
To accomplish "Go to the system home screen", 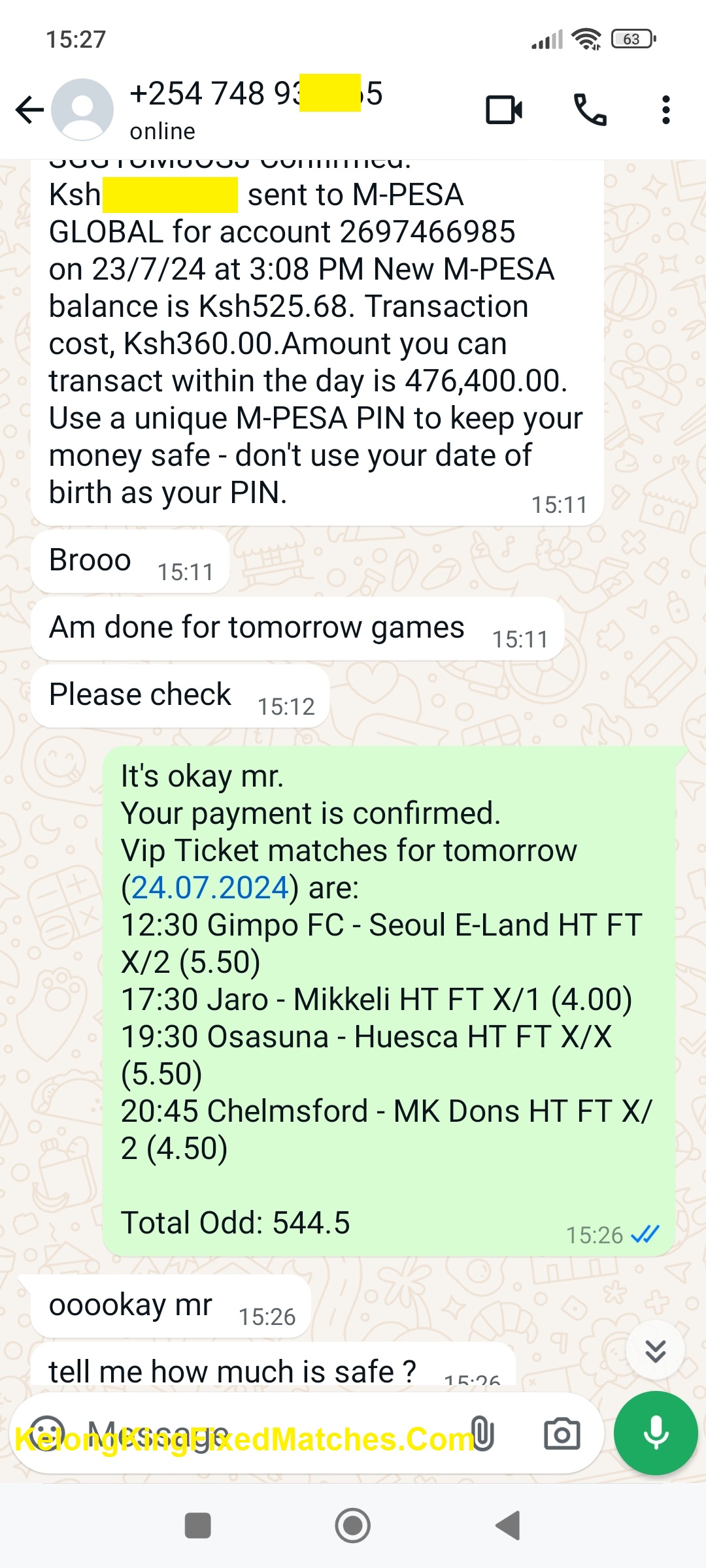I will [353, 1526].
